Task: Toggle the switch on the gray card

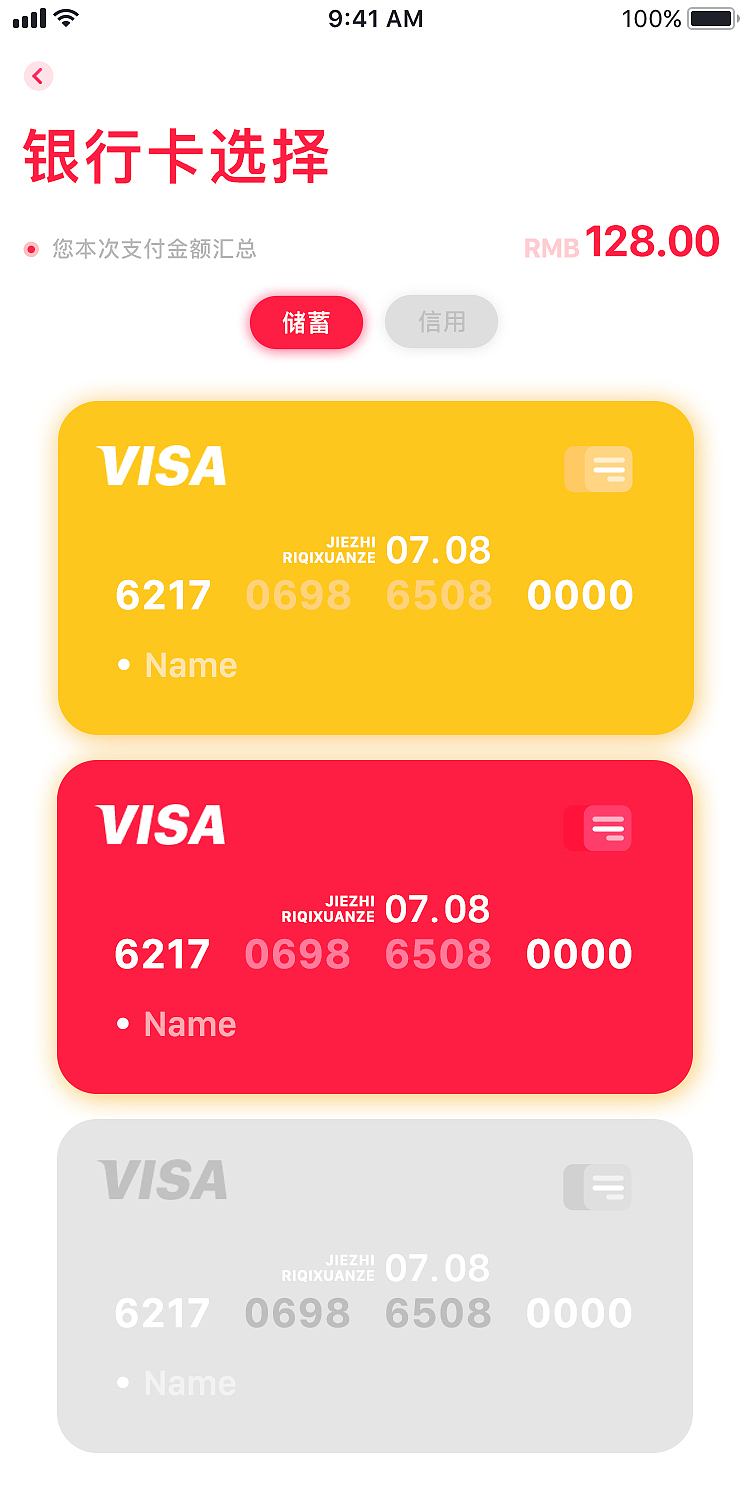Action: coord(598,1187)
